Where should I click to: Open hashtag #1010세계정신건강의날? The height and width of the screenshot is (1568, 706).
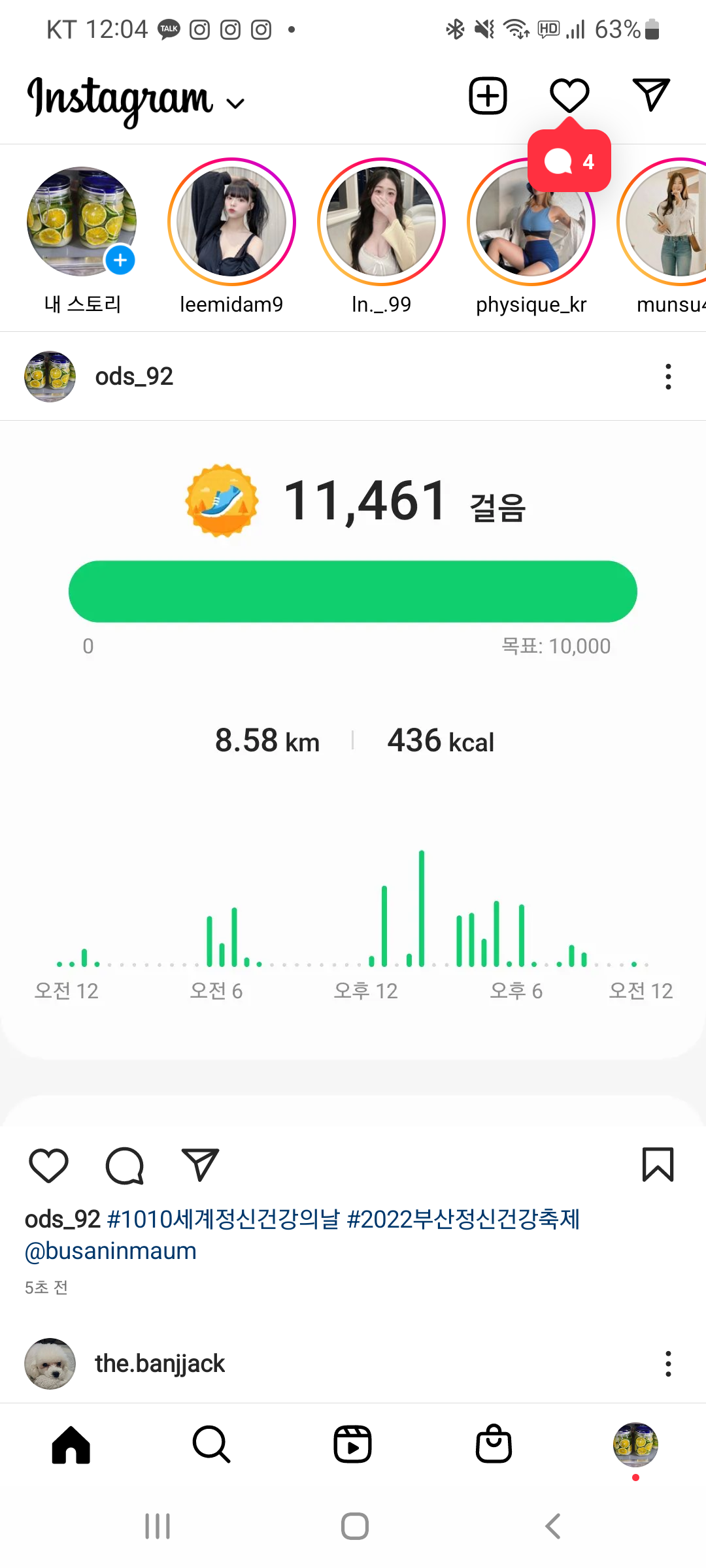click(223, 1219)
